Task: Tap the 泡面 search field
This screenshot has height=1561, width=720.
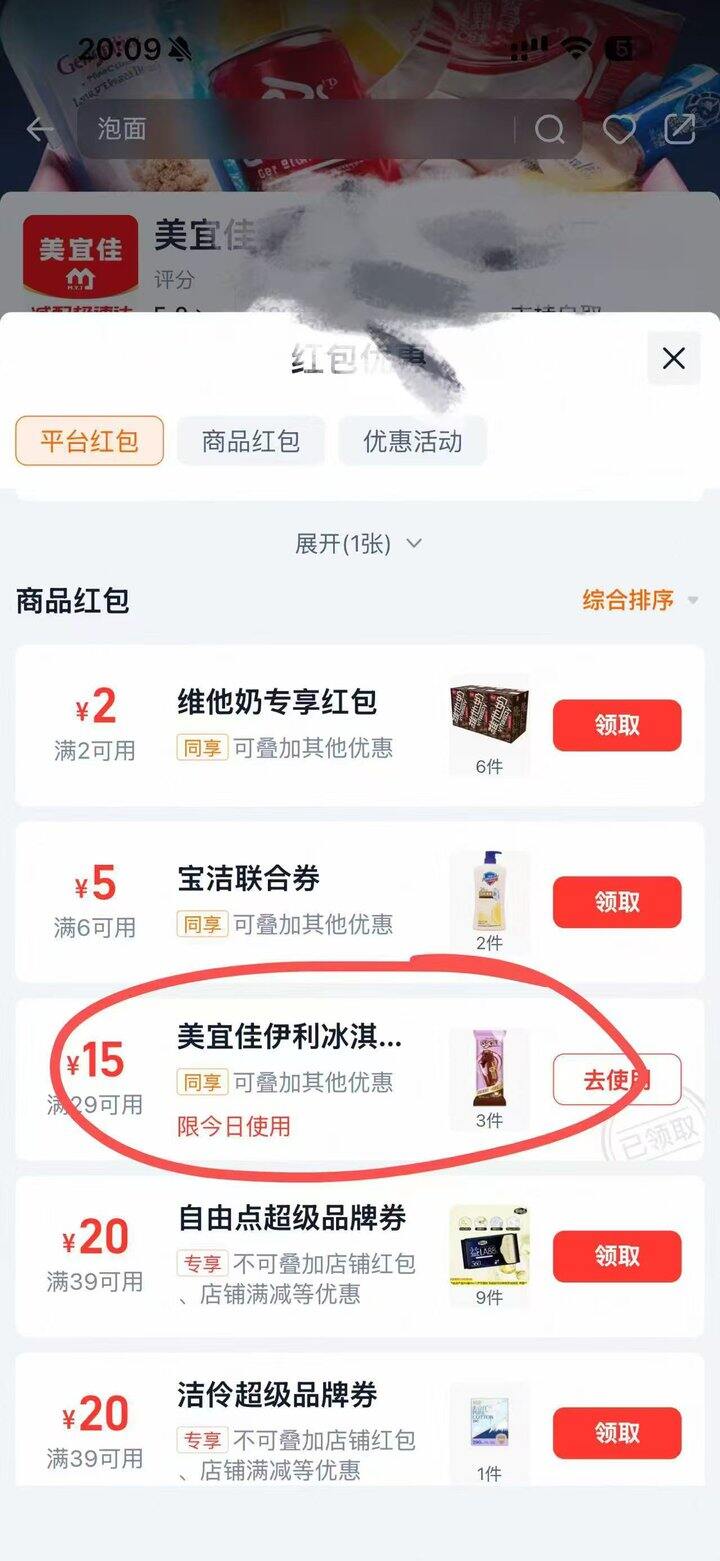Action: (x=300, y=129)
